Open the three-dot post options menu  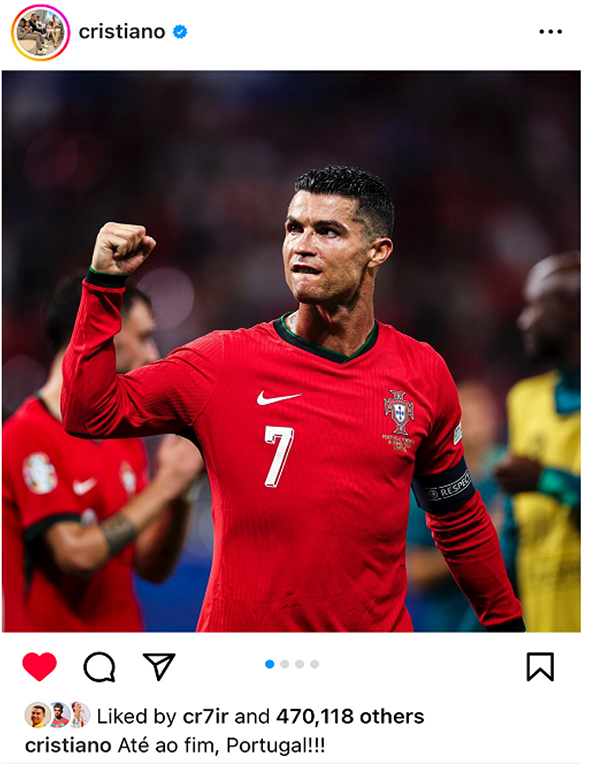(550, 32)
